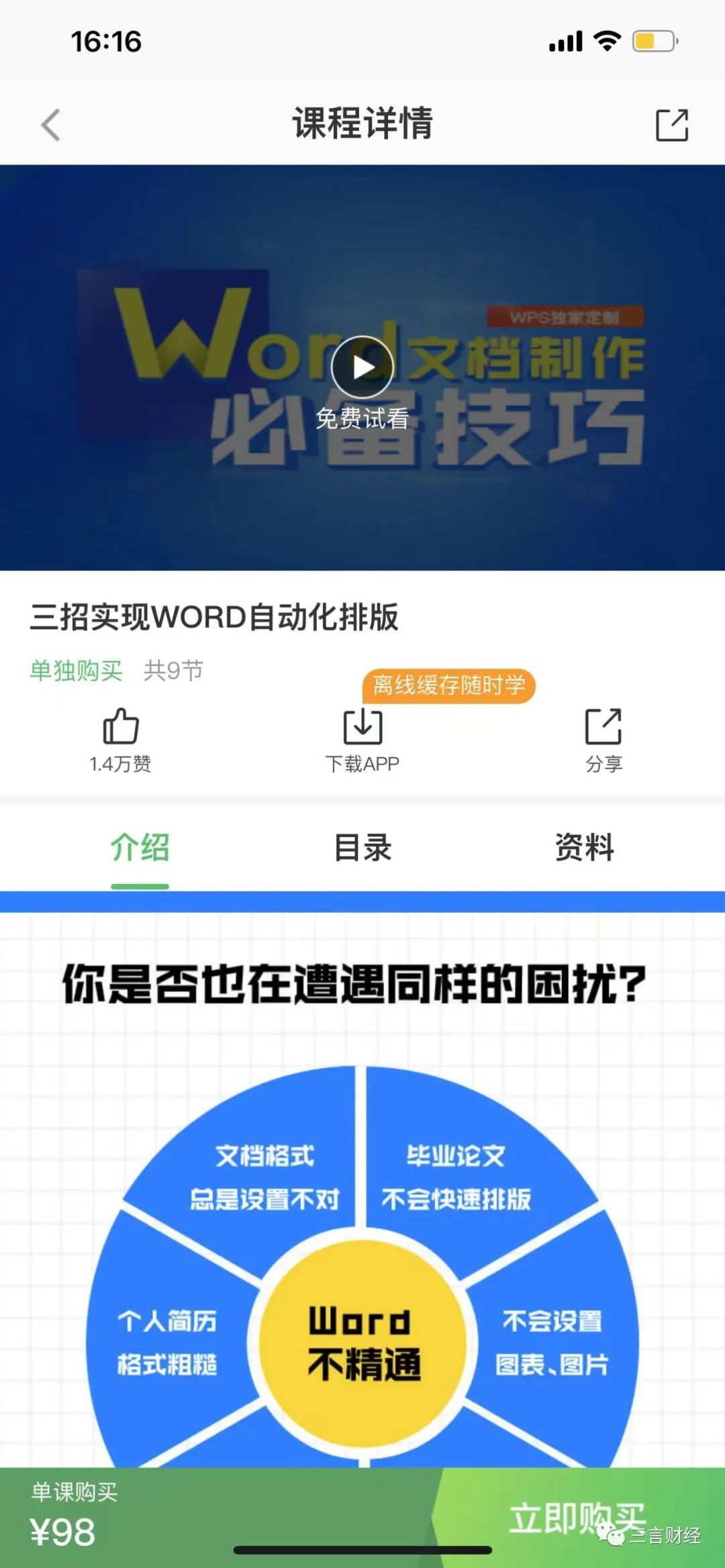The width and height of the screenshot is (725, 1568).
Task: Go back from the course details page
Action: coord(51,125)
